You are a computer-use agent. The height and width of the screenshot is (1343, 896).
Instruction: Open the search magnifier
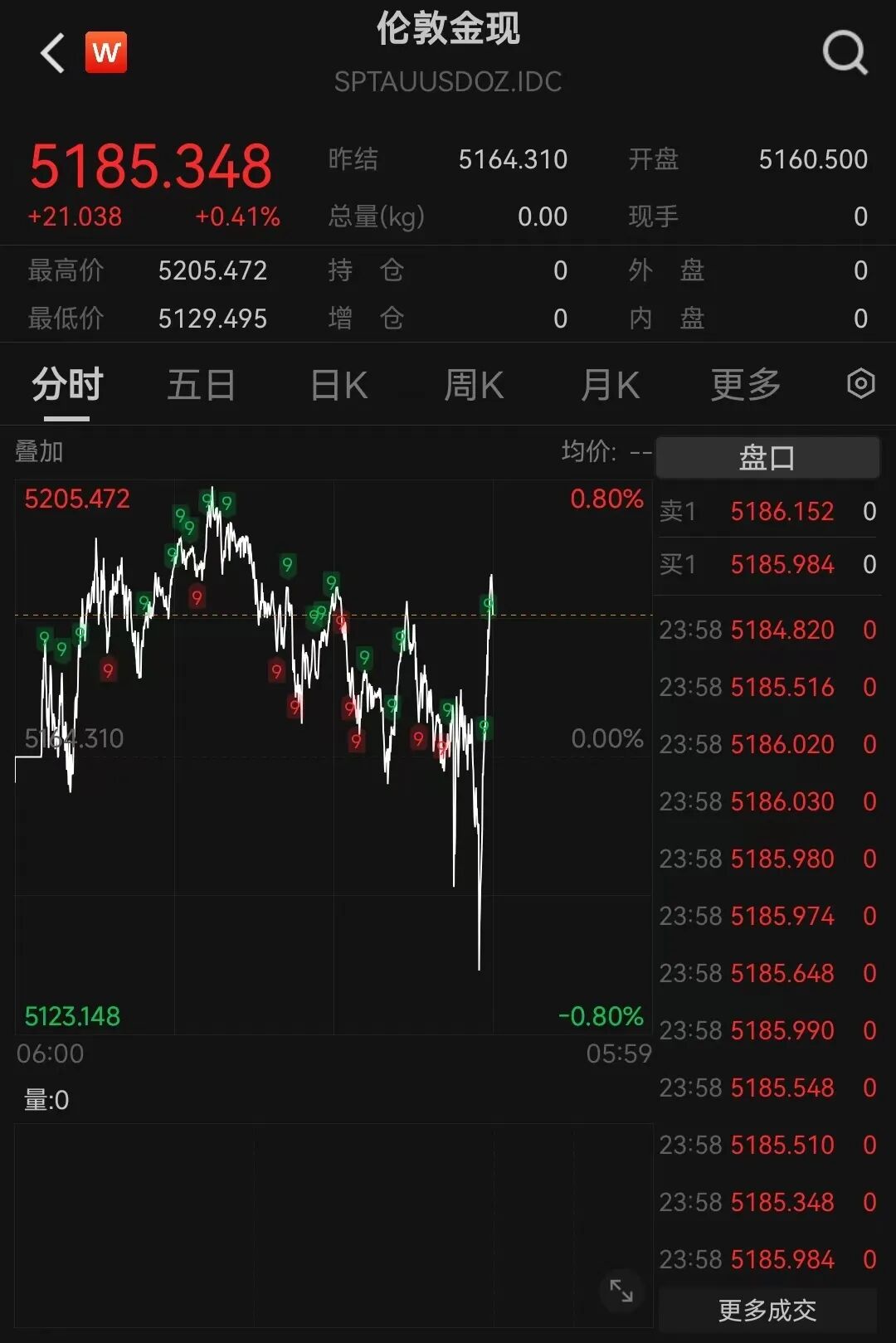[x=845, y=54]
